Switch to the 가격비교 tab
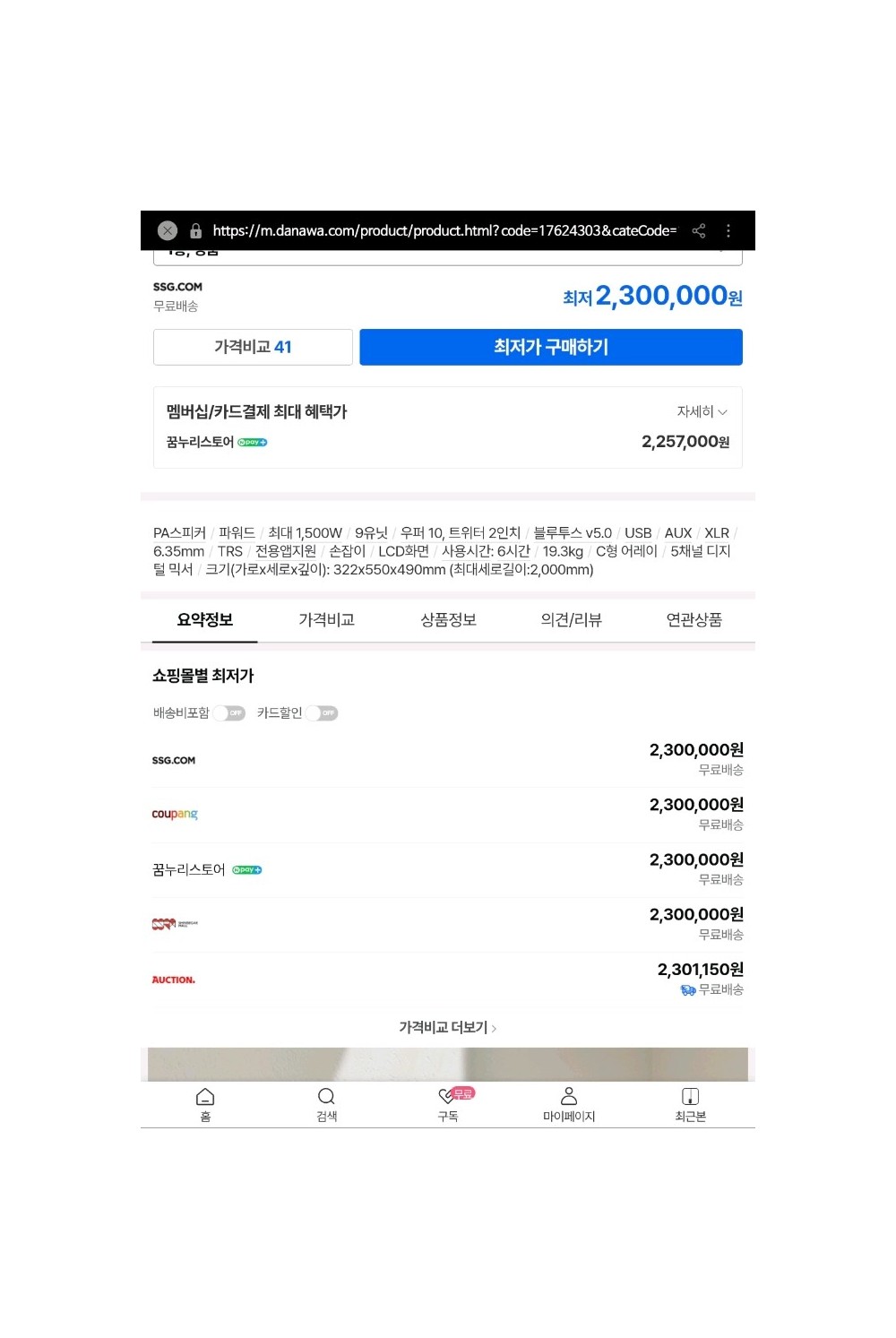Viewport: 896px width, 1338px height. (326, 619)
